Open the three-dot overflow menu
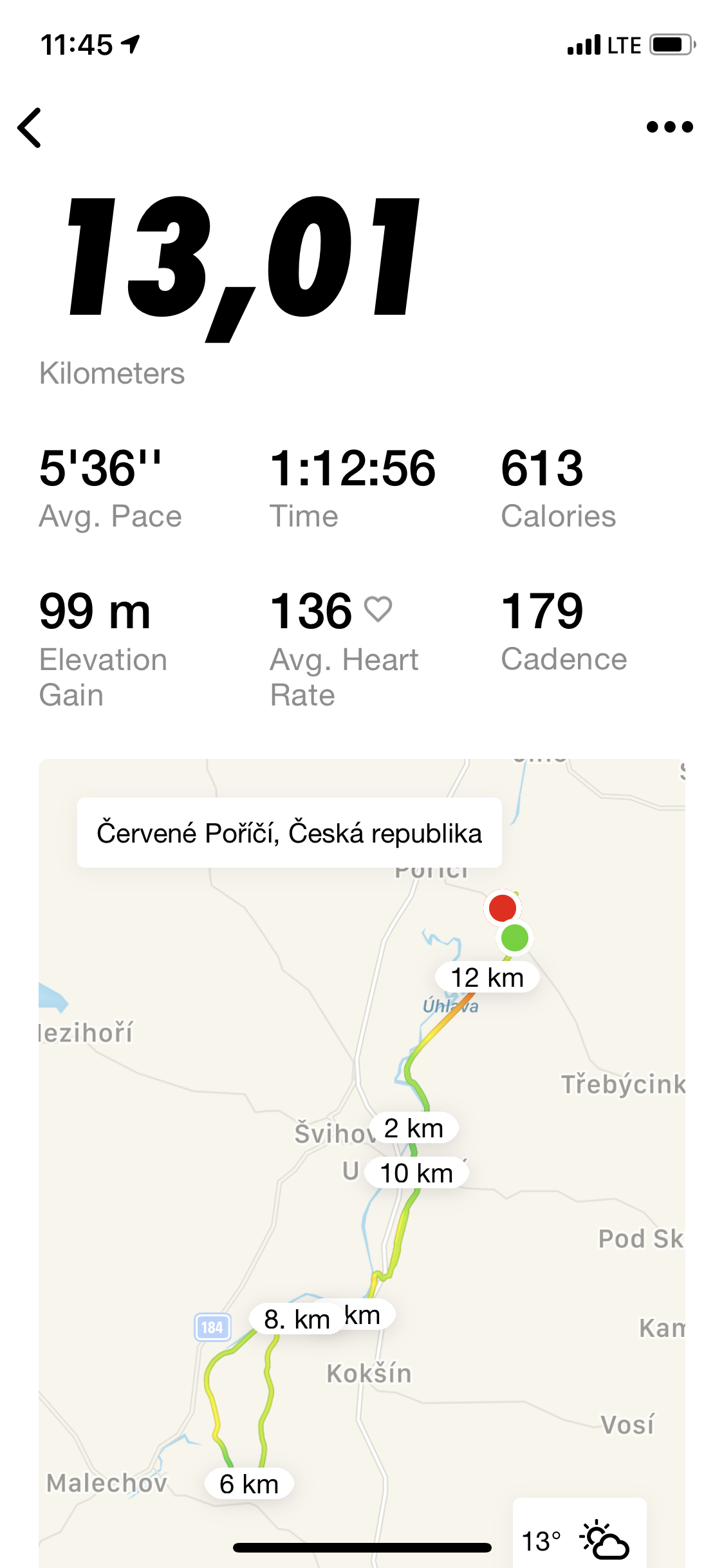 click(x=669, y=127)
